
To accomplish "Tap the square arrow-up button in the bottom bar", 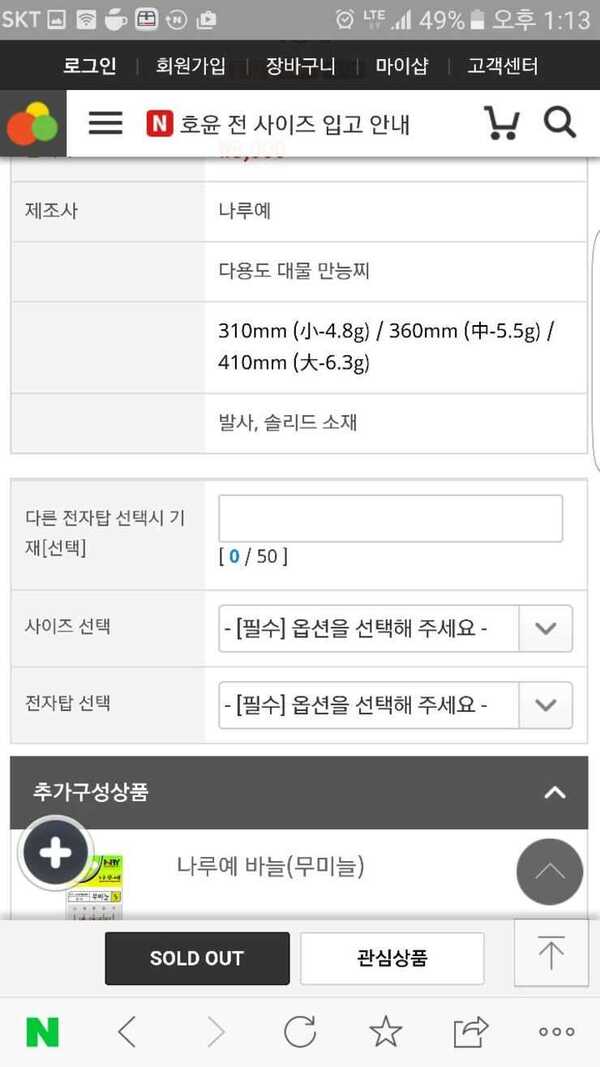I will coord(551,953).
